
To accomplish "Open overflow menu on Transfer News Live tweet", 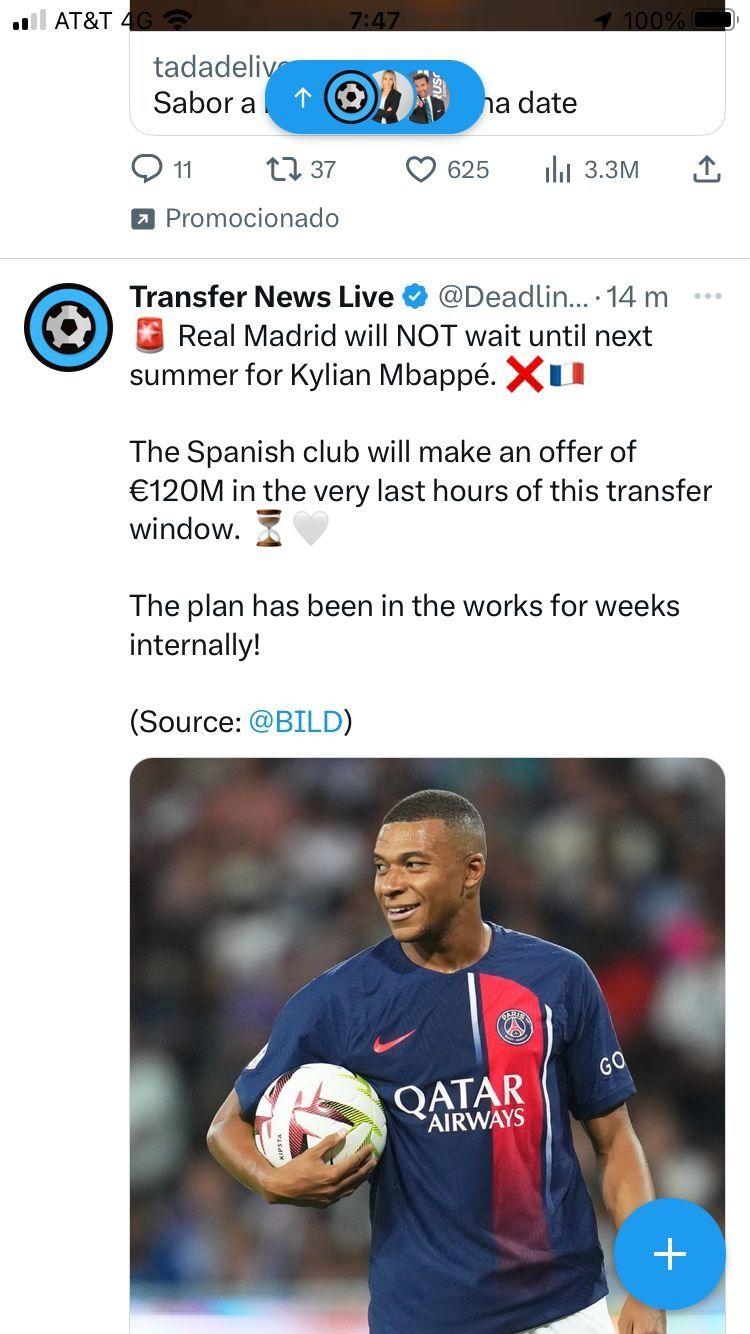I will pos(707,296).
